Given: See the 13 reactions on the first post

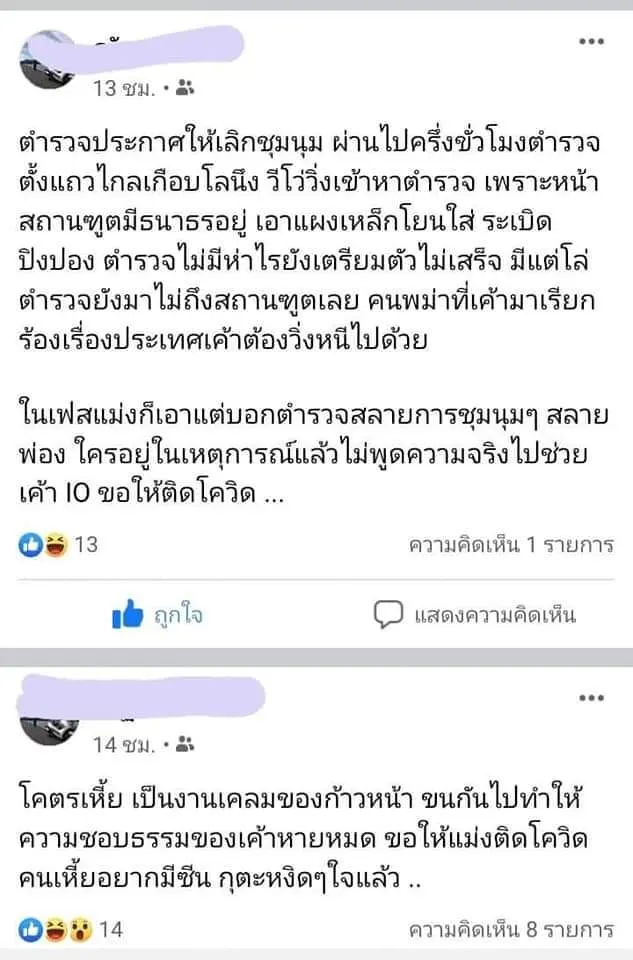Looking at the screenshot, I should click(x=60, y=545).
